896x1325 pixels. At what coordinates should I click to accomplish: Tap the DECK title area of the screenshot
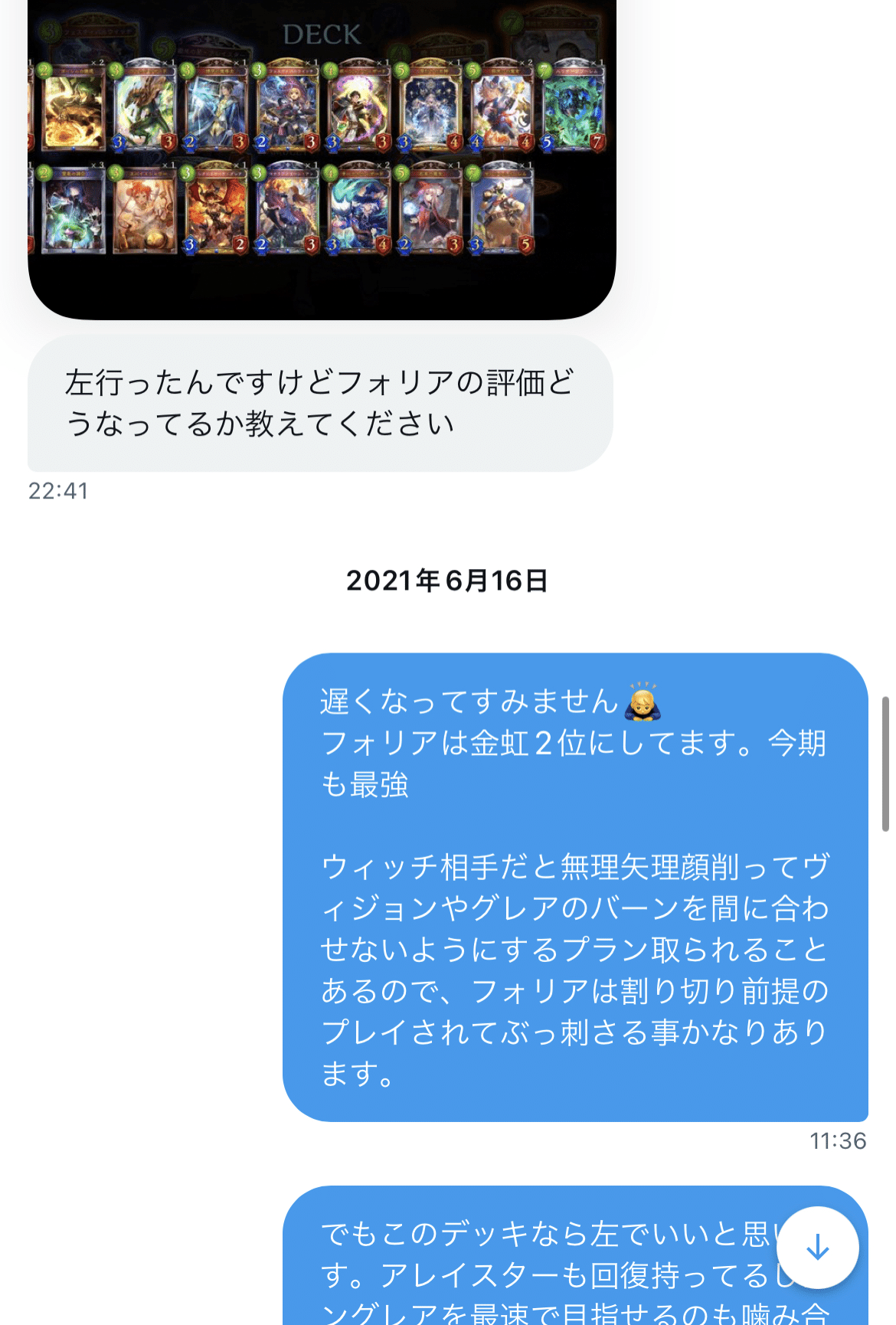323,34
